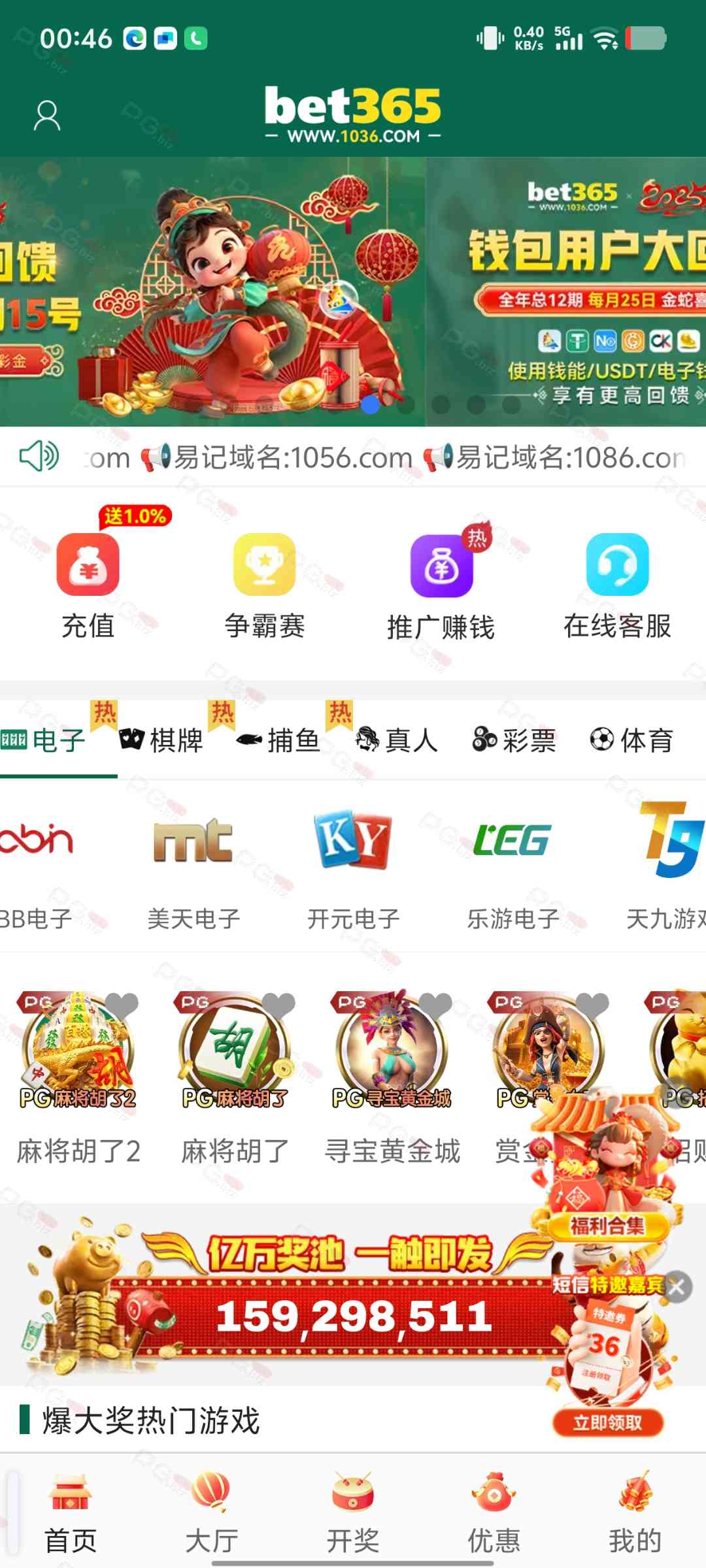
Task: Switch to the 捕鱼 category tab
Action: click(x=278, y=740)
